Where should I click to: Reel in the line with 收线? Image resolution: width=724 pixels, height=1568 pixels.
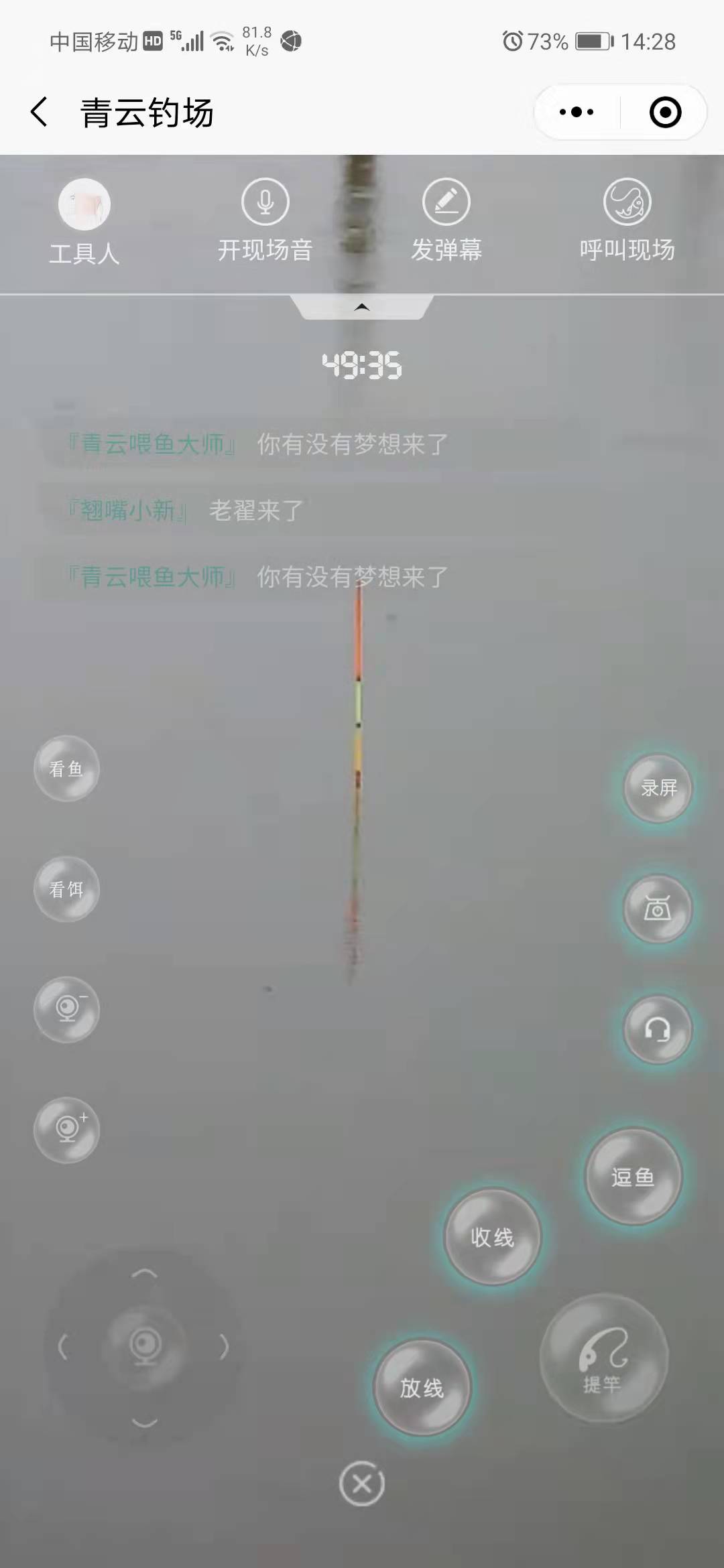[492, 1237]
